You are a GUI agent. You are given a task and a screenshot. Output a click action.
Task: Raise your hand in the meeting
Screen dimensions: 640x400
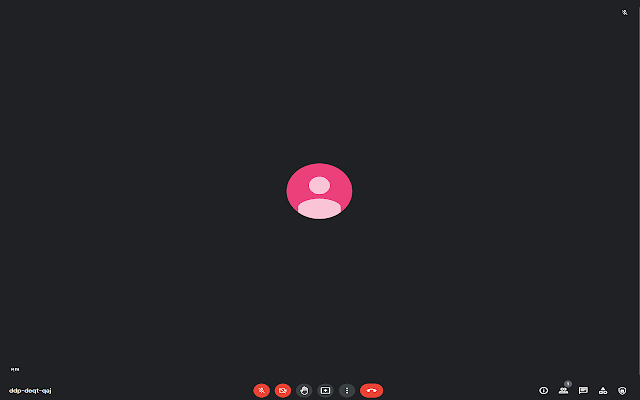coord(304,390)
